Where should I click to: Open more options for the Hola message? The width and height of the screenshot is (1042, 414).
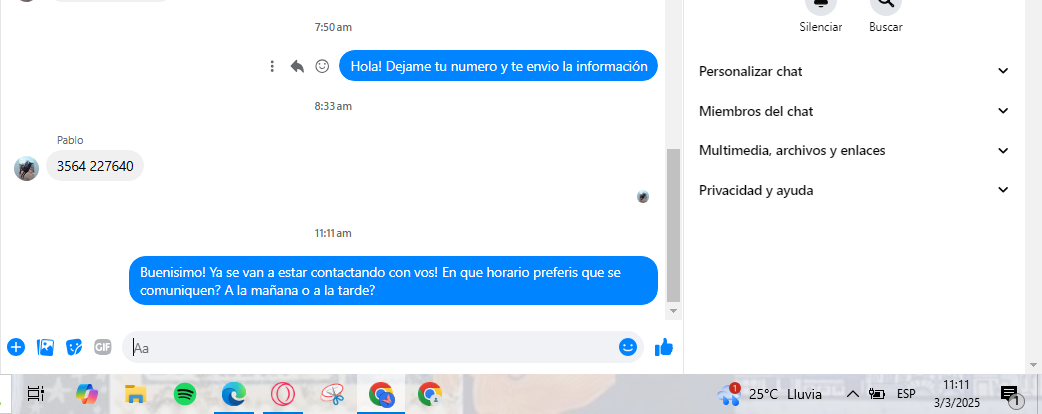[272, 66]
